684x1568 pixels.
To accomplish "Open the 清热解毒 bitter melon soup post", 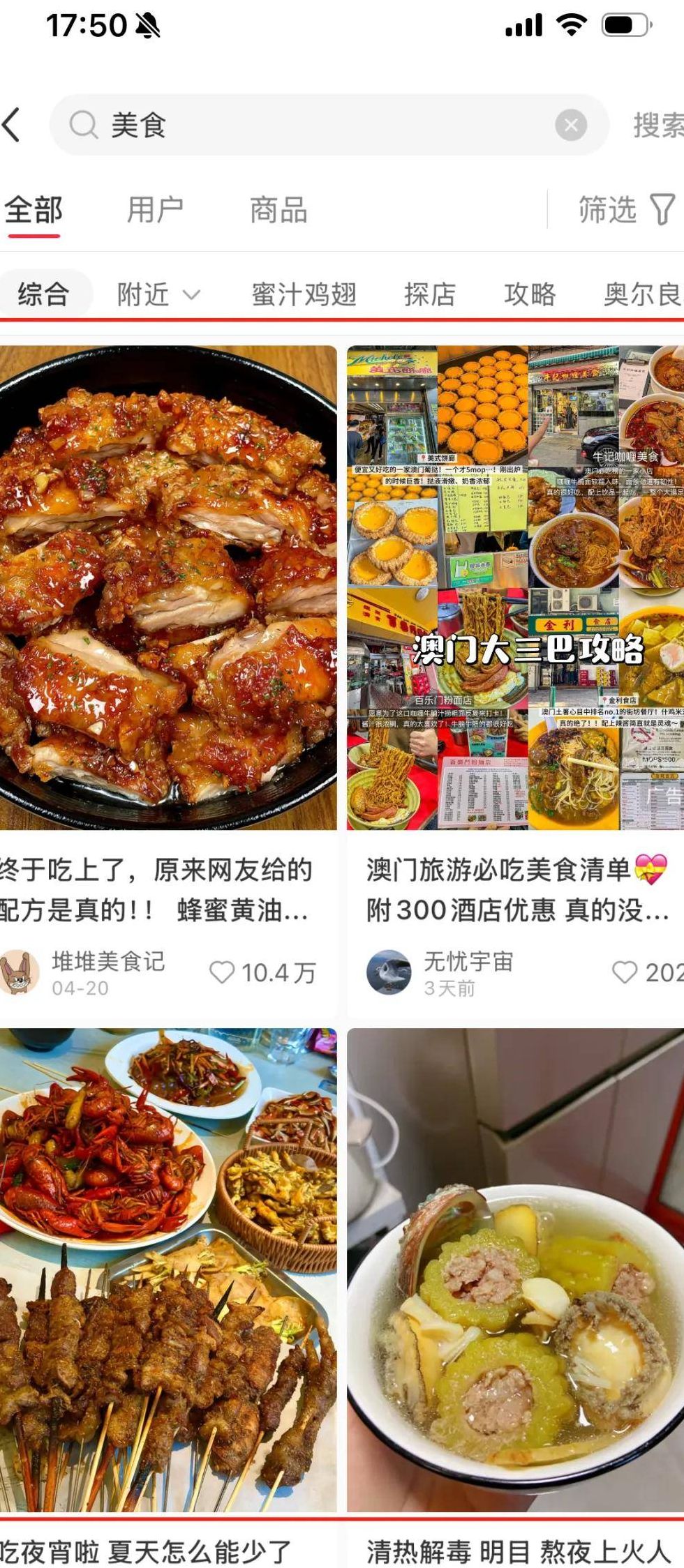I will pyautogui.click(x=515, y=1269).
